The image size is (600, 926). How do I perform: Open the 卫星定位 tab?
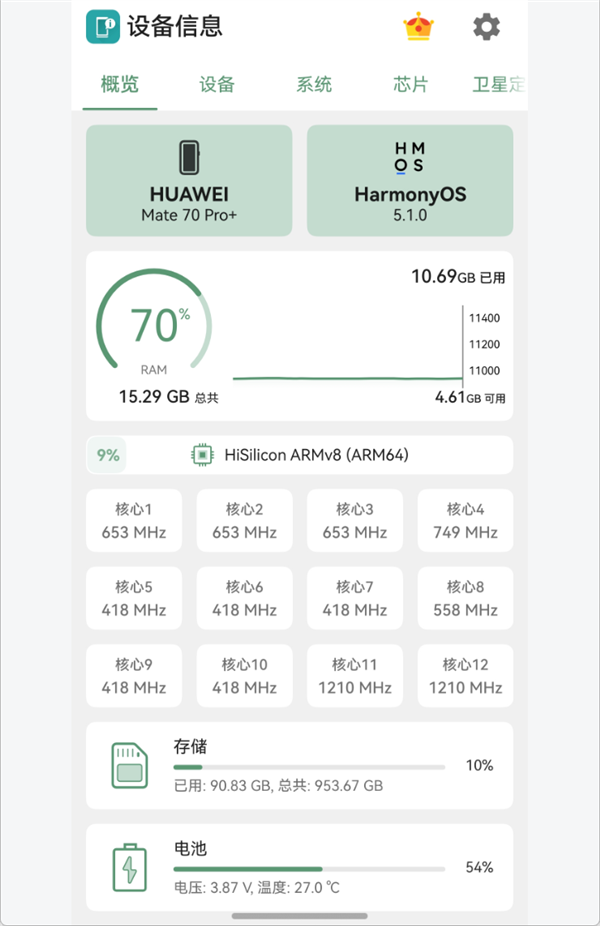click(x=498, y=84)
